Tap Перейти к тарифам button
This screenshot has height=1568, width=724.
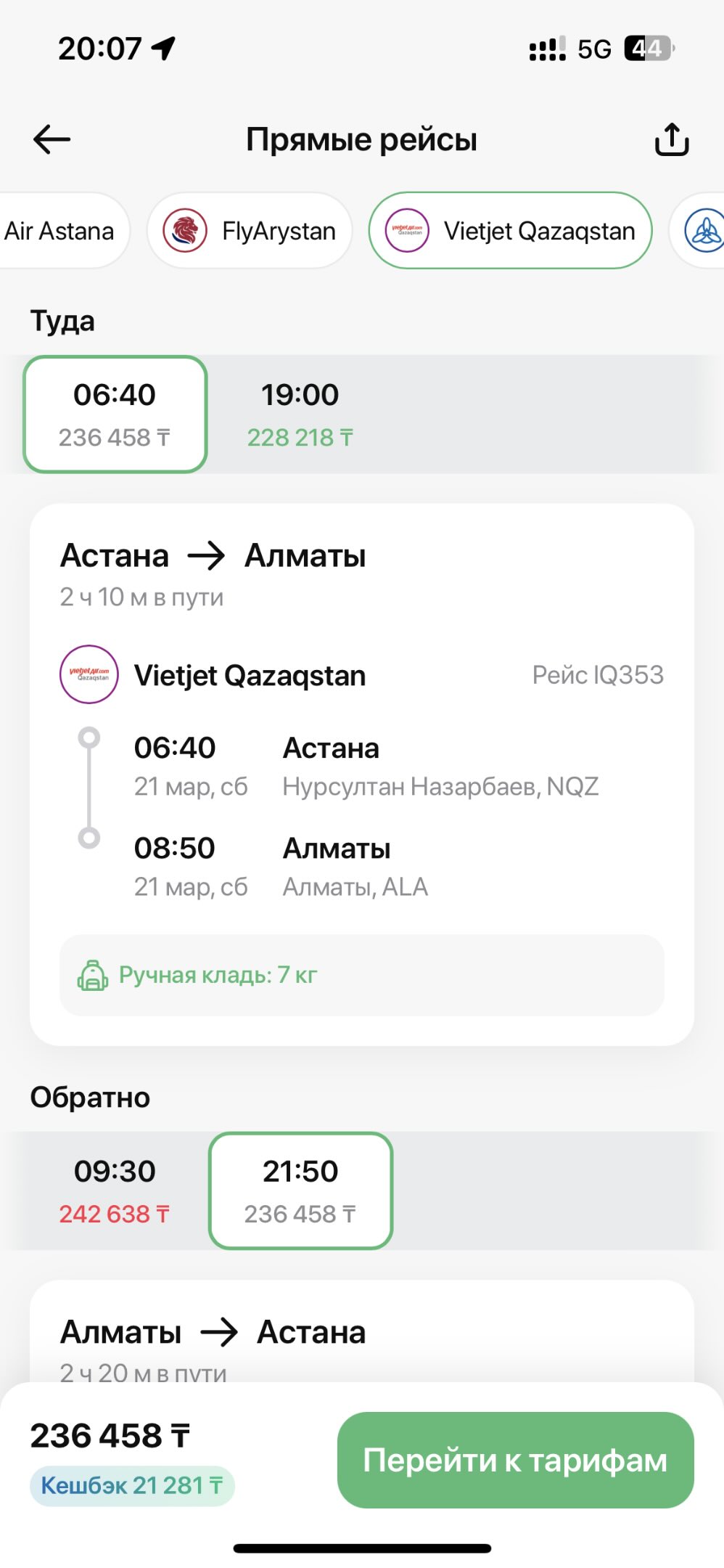515,1460
